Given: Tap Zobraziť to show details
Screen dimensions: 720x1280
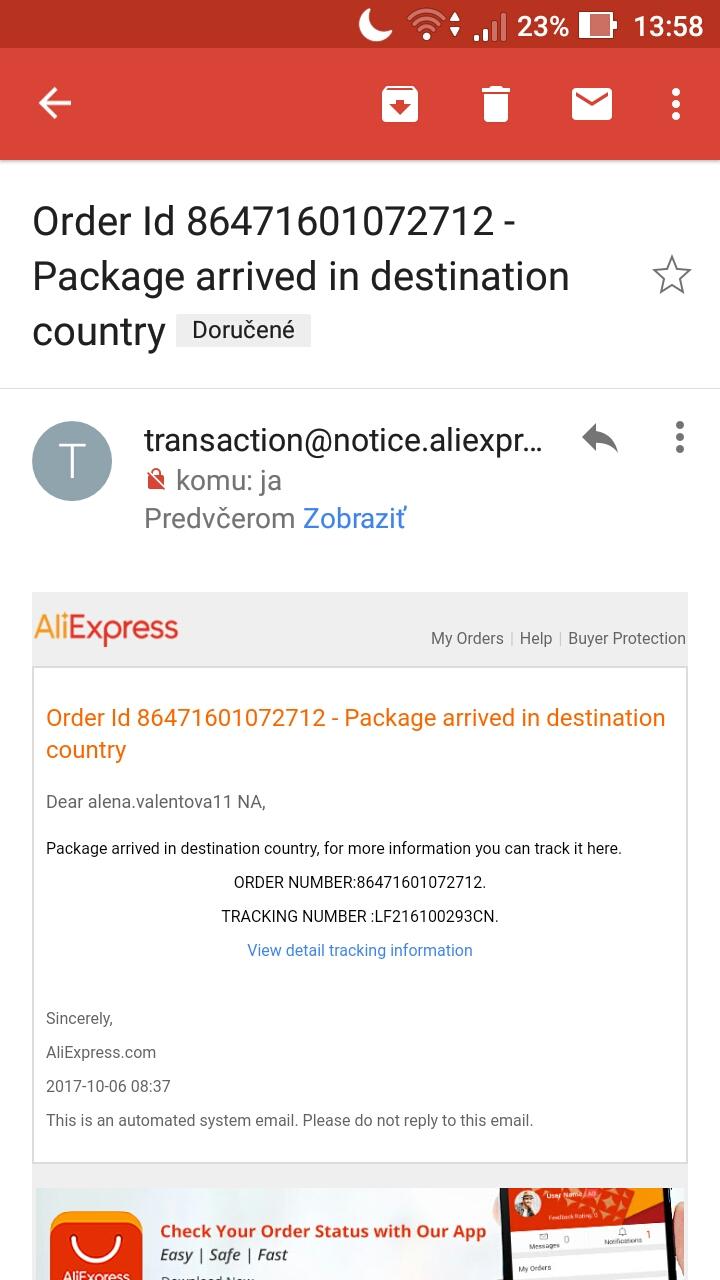Looking at the screenshot, I should click(355, 518).
